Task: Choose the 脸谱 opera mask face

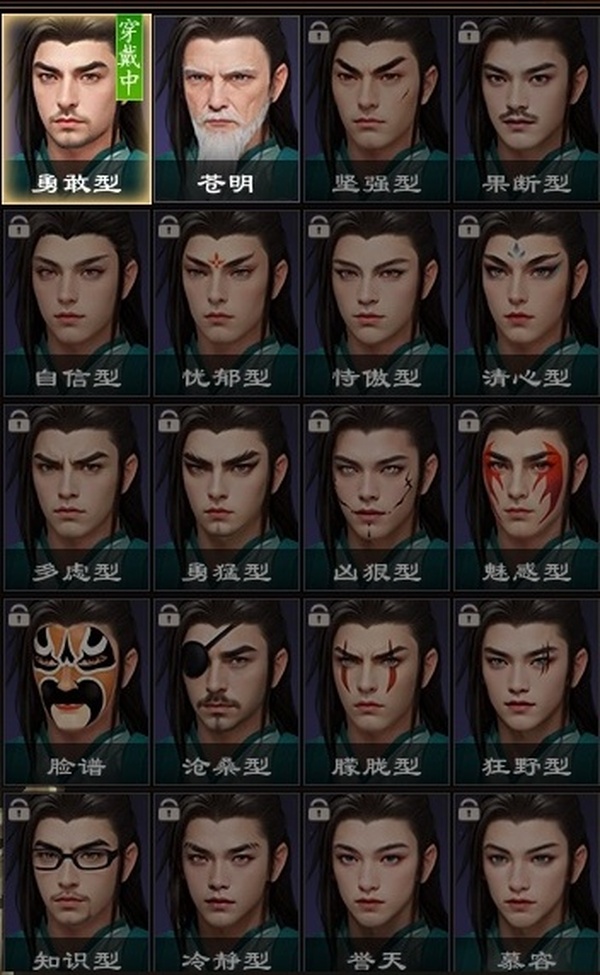Action: pyautogui.click(x=76, y=691)
